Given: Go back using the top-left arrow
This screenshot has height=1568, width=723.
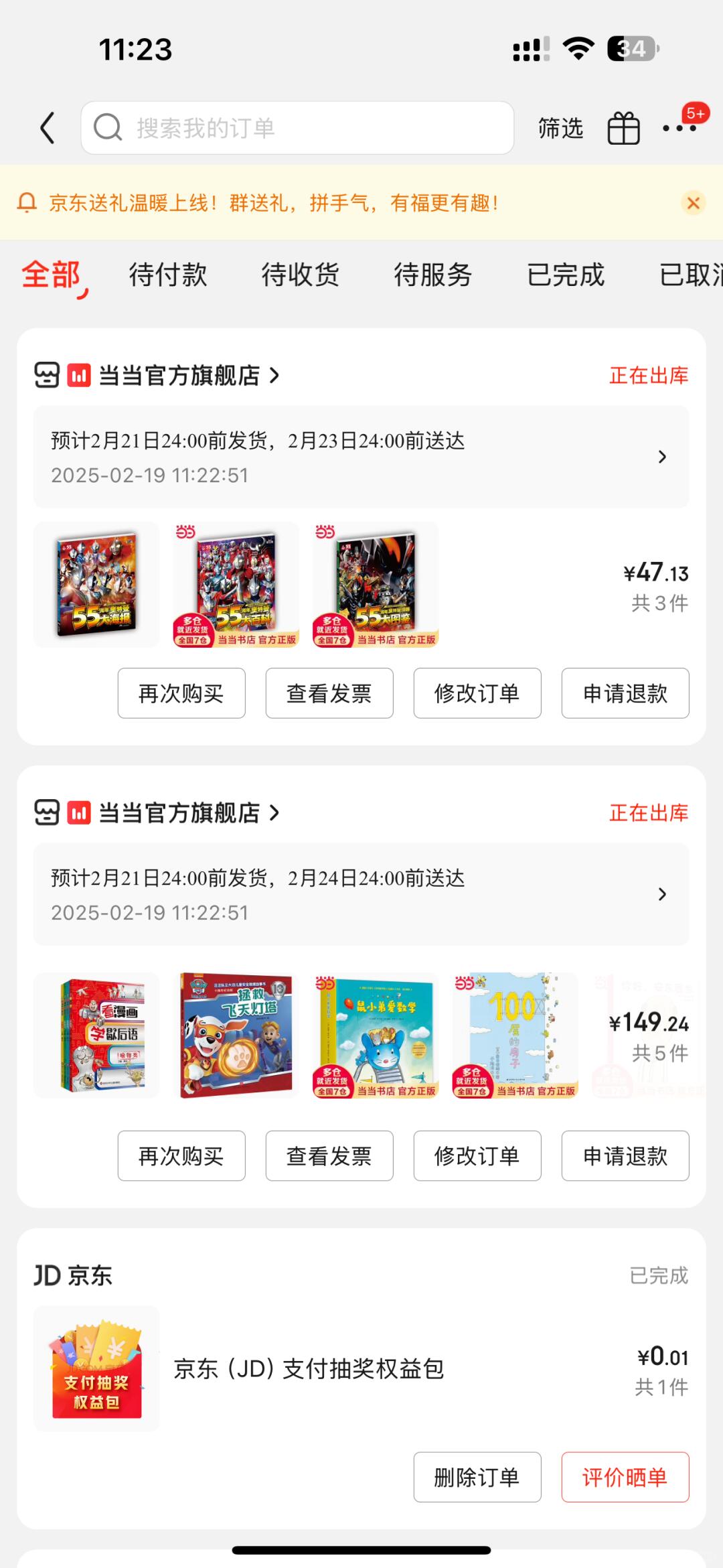Looking at the screenshot, I should 47,128.
